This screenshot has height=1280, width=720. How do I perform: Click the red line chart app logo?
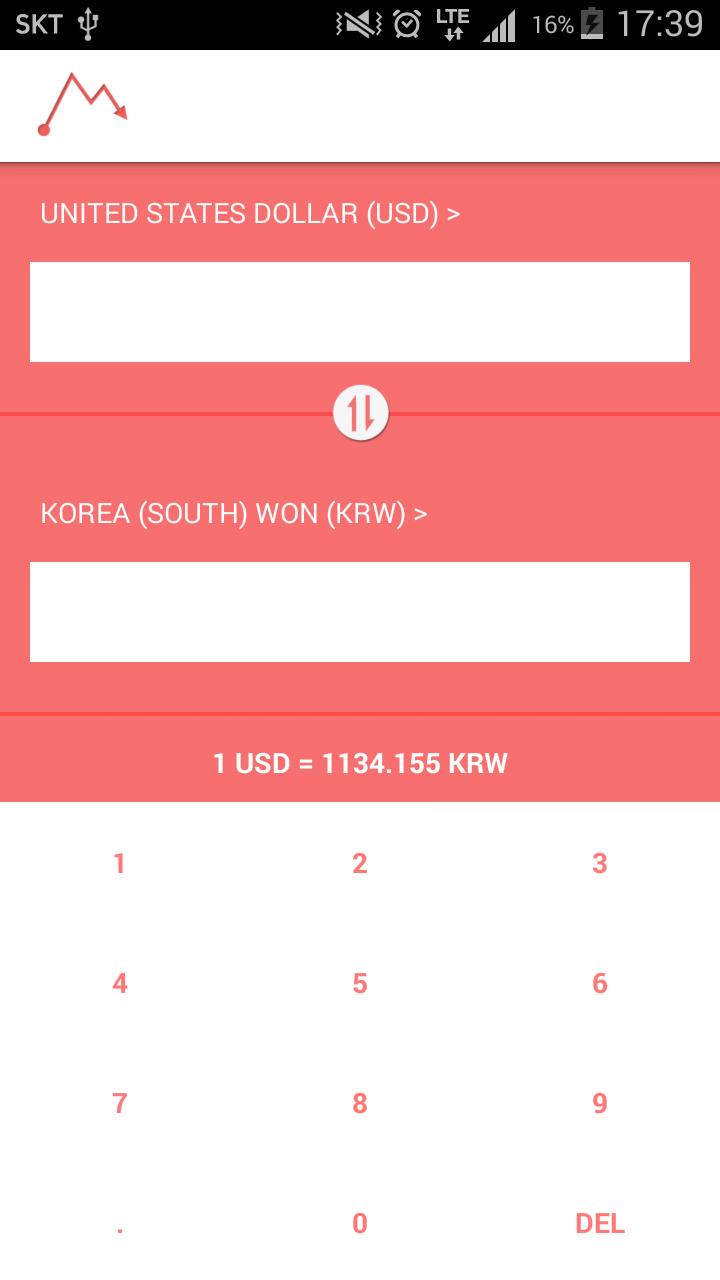[84, 103]
